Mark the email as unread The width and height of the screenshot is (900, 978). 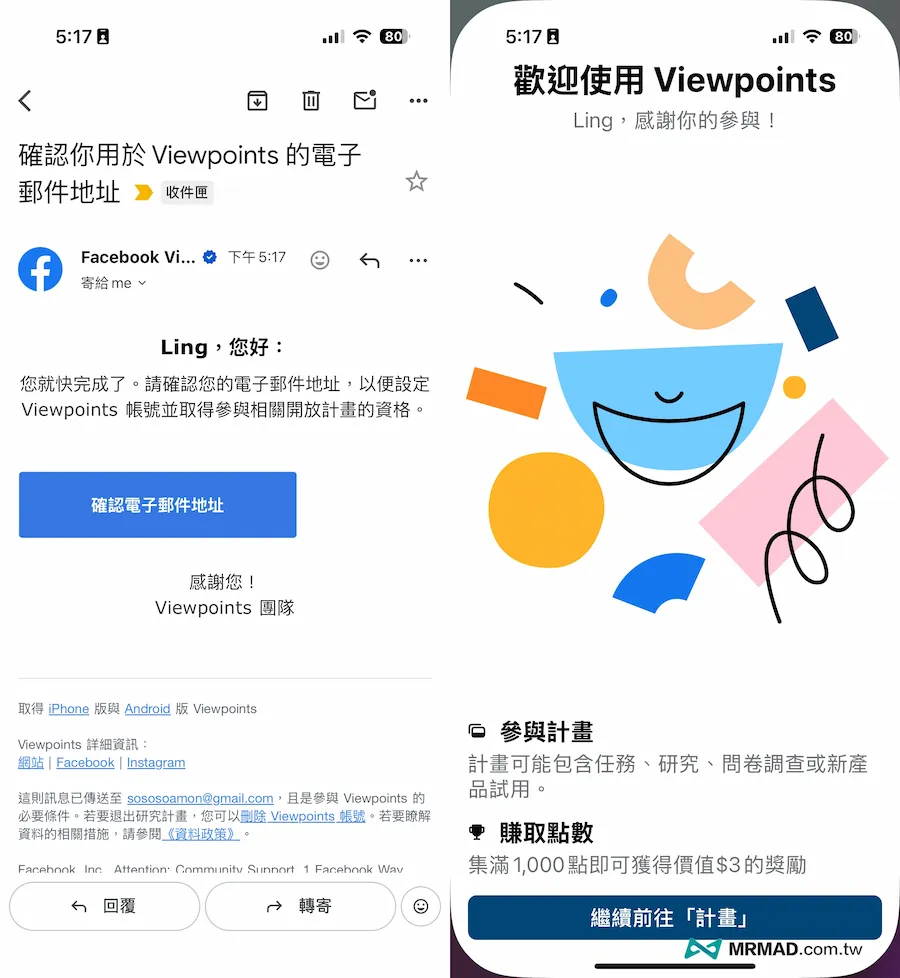[x=364, y=100]
